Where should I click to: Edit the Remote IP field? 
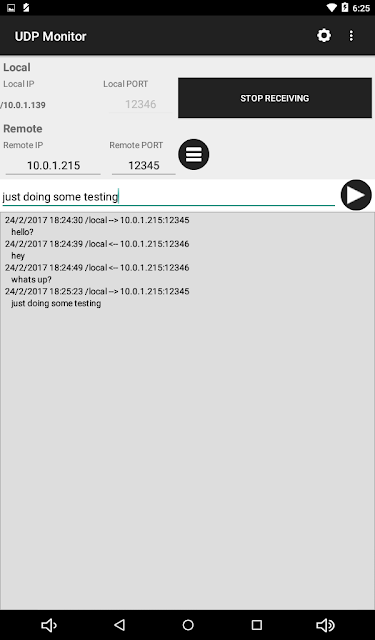coord(53,166)
